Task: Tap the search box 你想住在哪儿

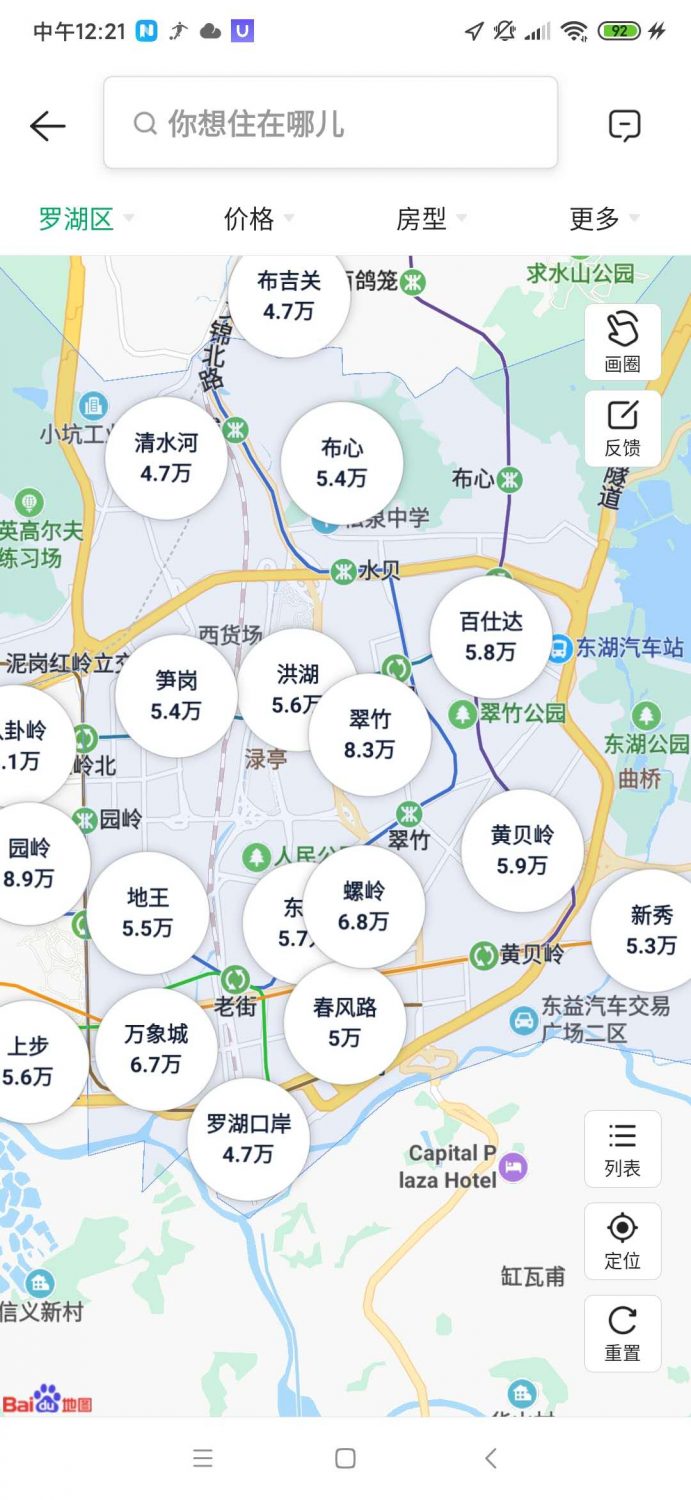Action: click(330, 123)
